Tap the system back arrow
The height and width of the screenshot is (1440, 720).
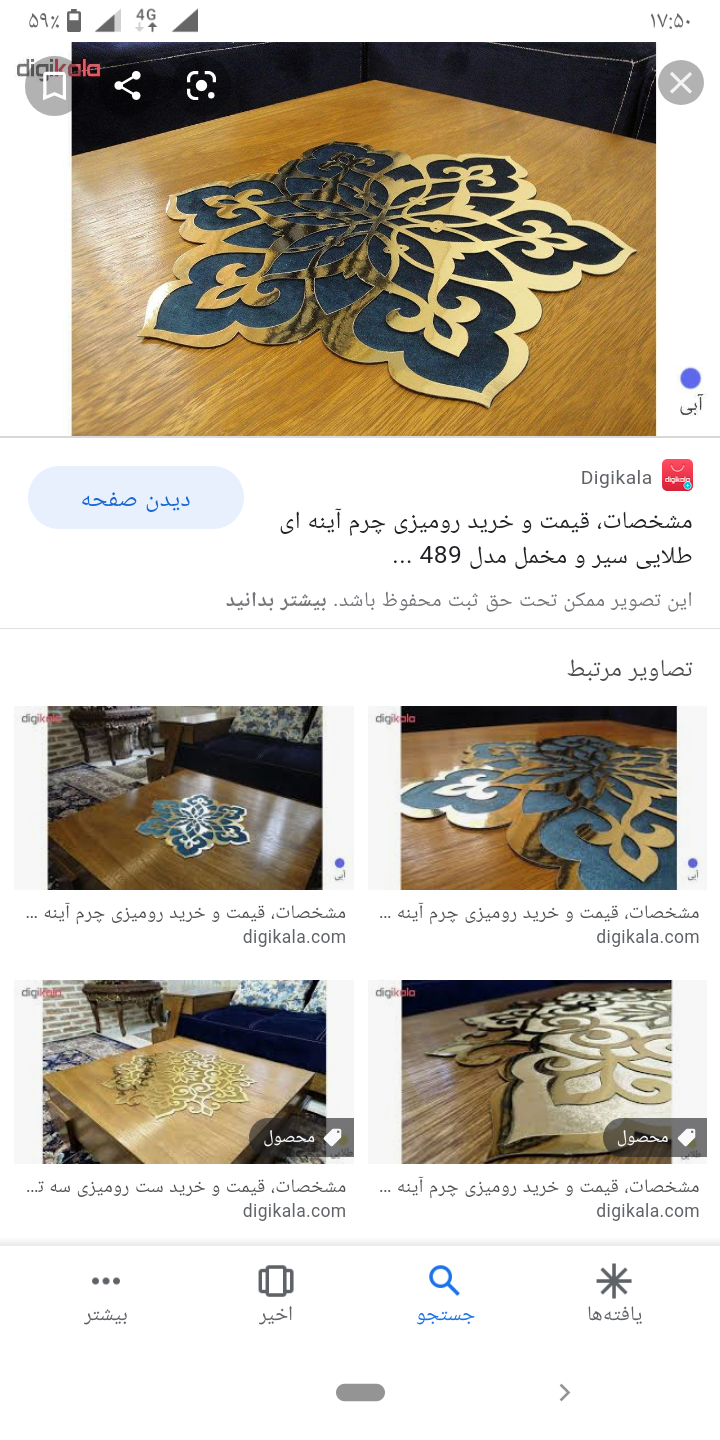(564, 1392)
